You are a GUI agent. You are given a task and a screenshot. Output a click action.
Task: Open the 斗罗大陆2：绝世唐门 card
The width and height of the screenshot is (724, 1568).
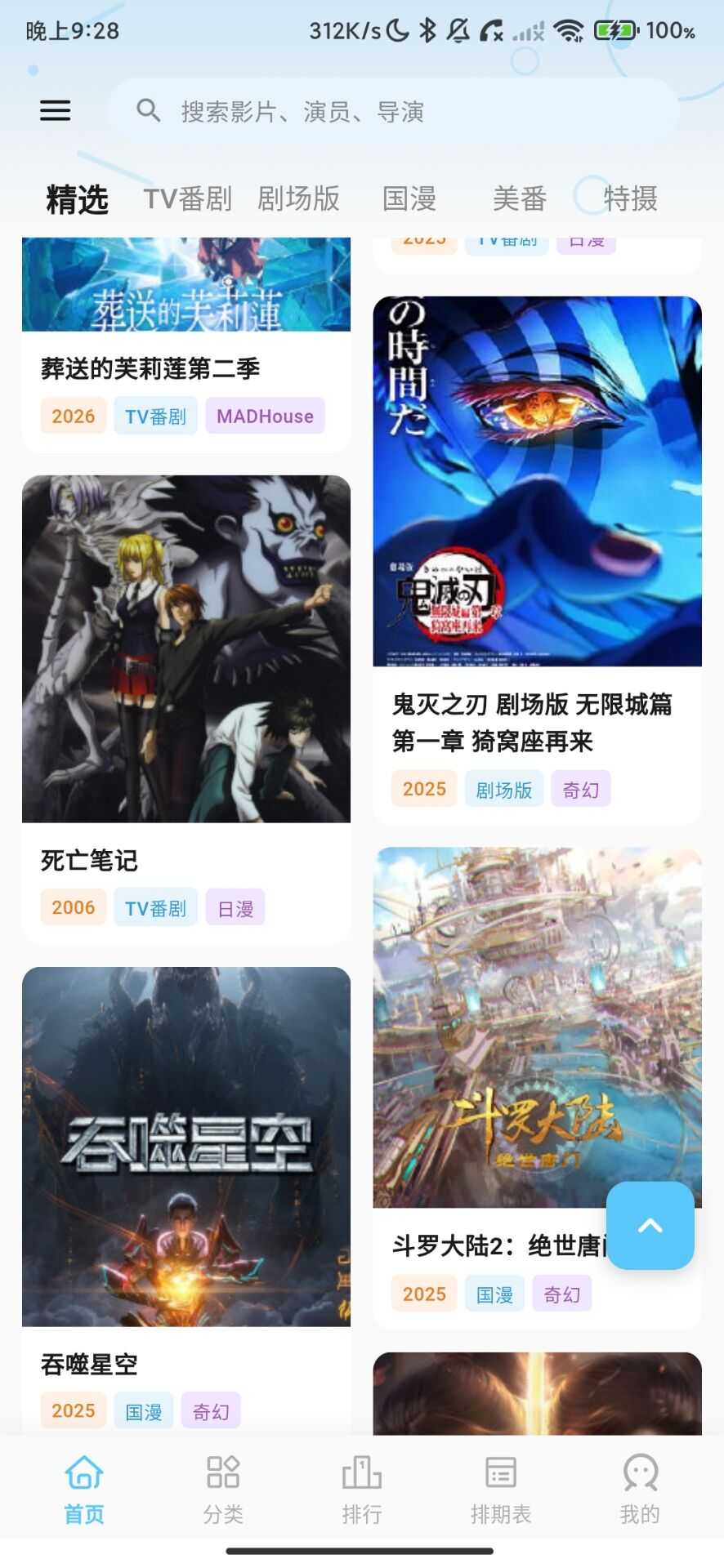(537, 1088)
